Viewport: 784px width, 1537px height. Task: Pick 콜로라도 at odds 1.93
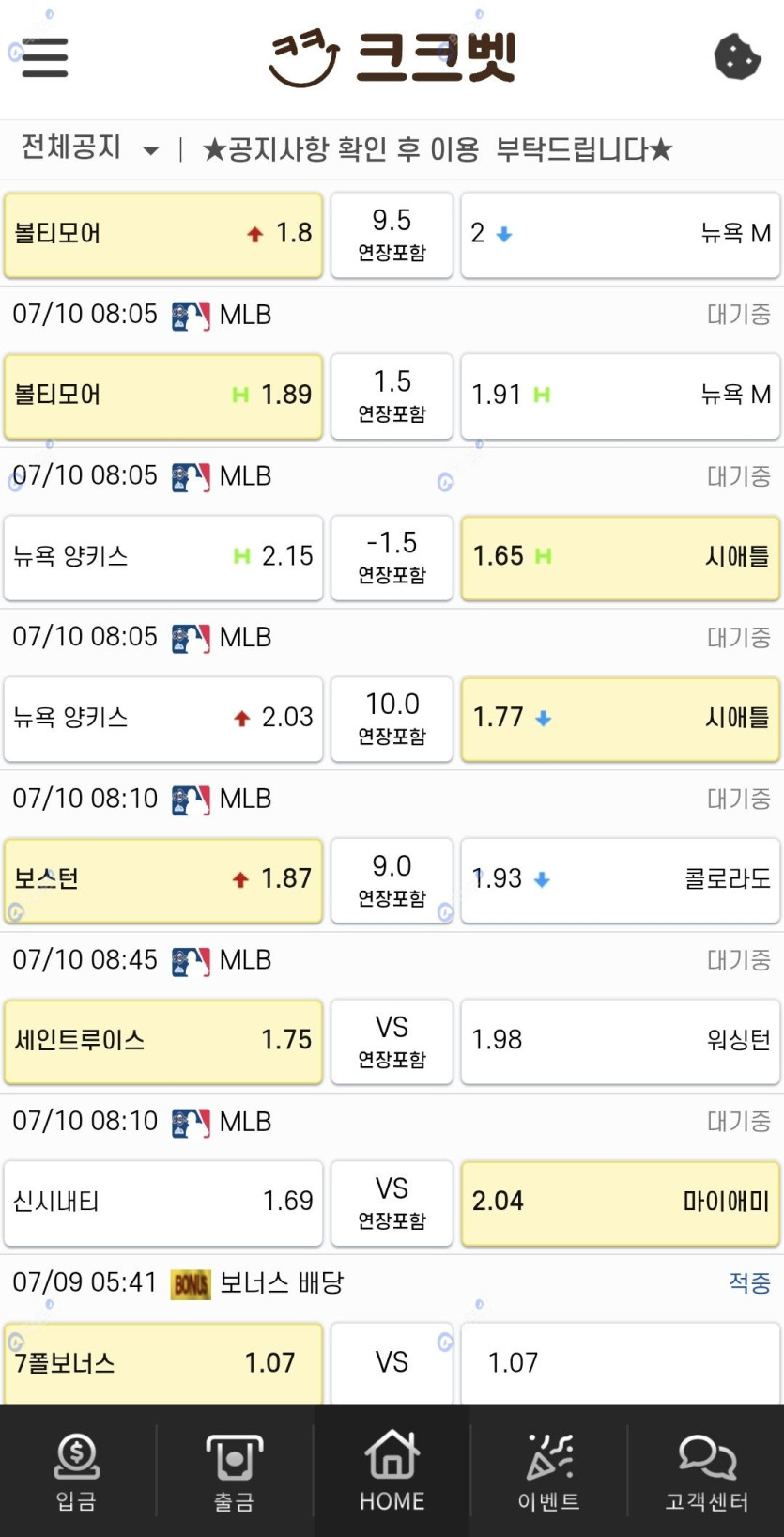(x=620, y=880)
